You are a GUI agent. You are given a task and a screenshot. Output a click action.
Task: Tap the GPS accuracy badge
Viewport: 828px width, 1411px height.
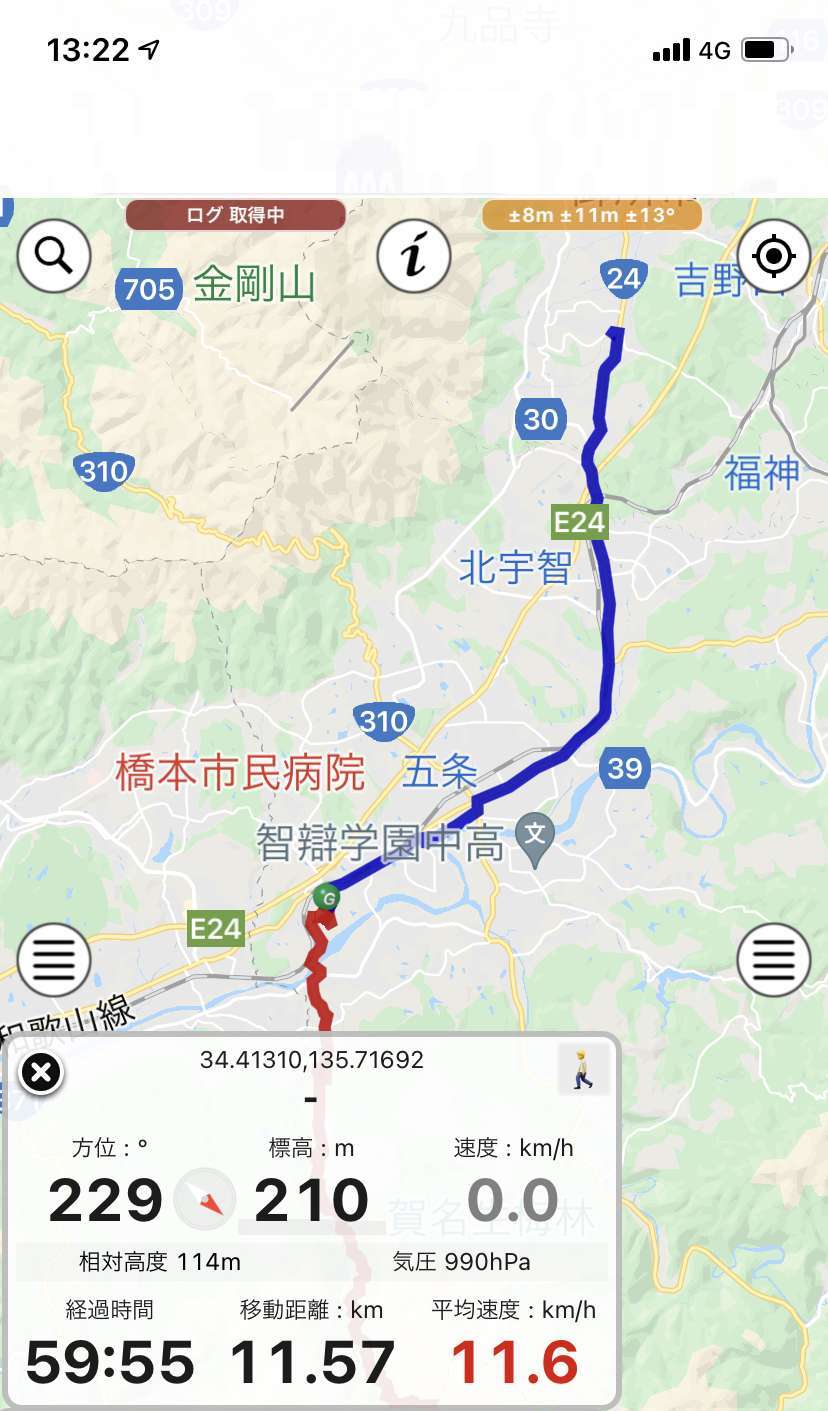pyautogui.click(x=592, y=215)
